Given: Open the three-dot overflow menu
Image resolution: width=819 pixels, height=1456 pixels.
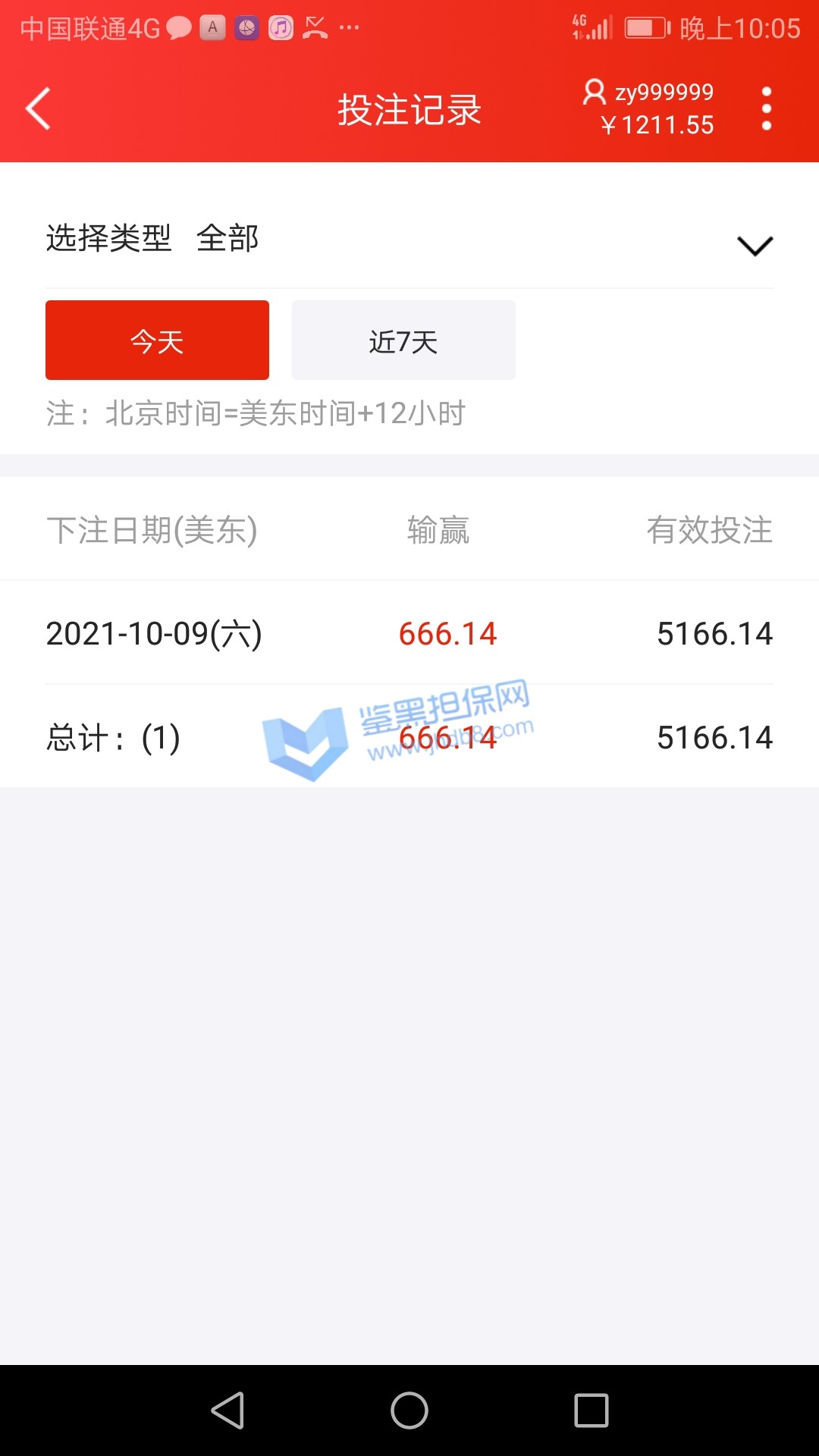Looking at the screenshot, I should click(x=766, y=108).
